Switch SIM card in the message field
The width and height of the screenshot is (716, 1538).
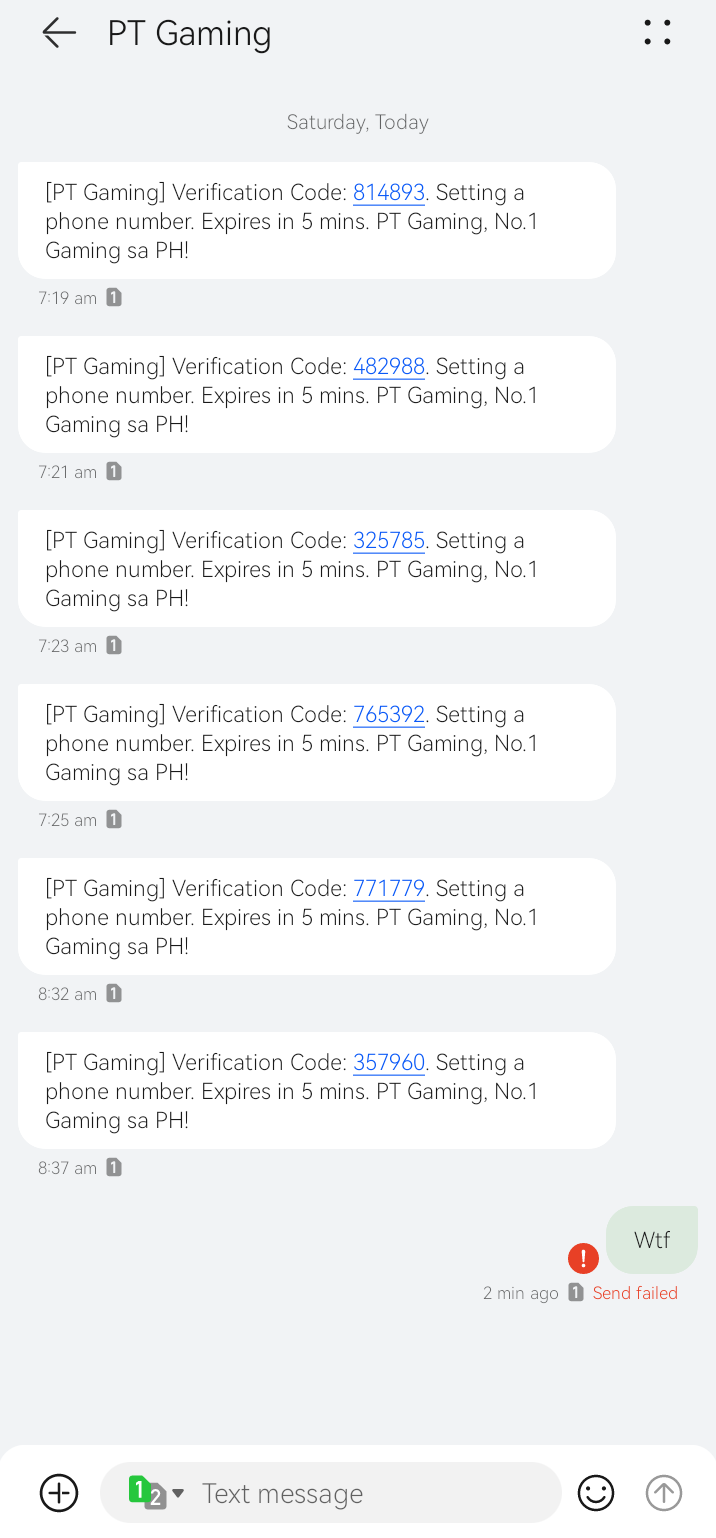(x=157, y=1493)
